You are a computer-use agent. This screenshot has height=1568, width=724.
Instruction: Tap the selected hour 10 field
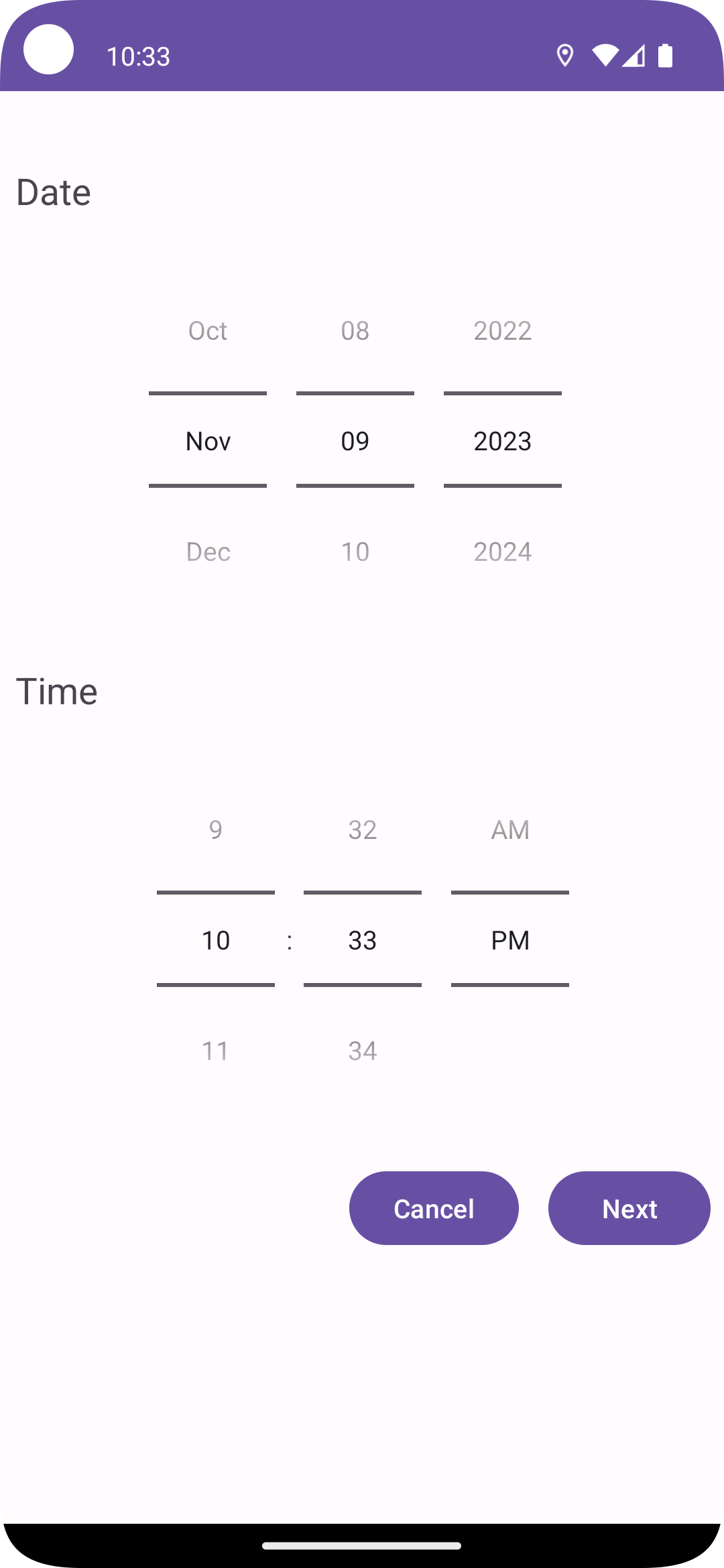[216, 940]
